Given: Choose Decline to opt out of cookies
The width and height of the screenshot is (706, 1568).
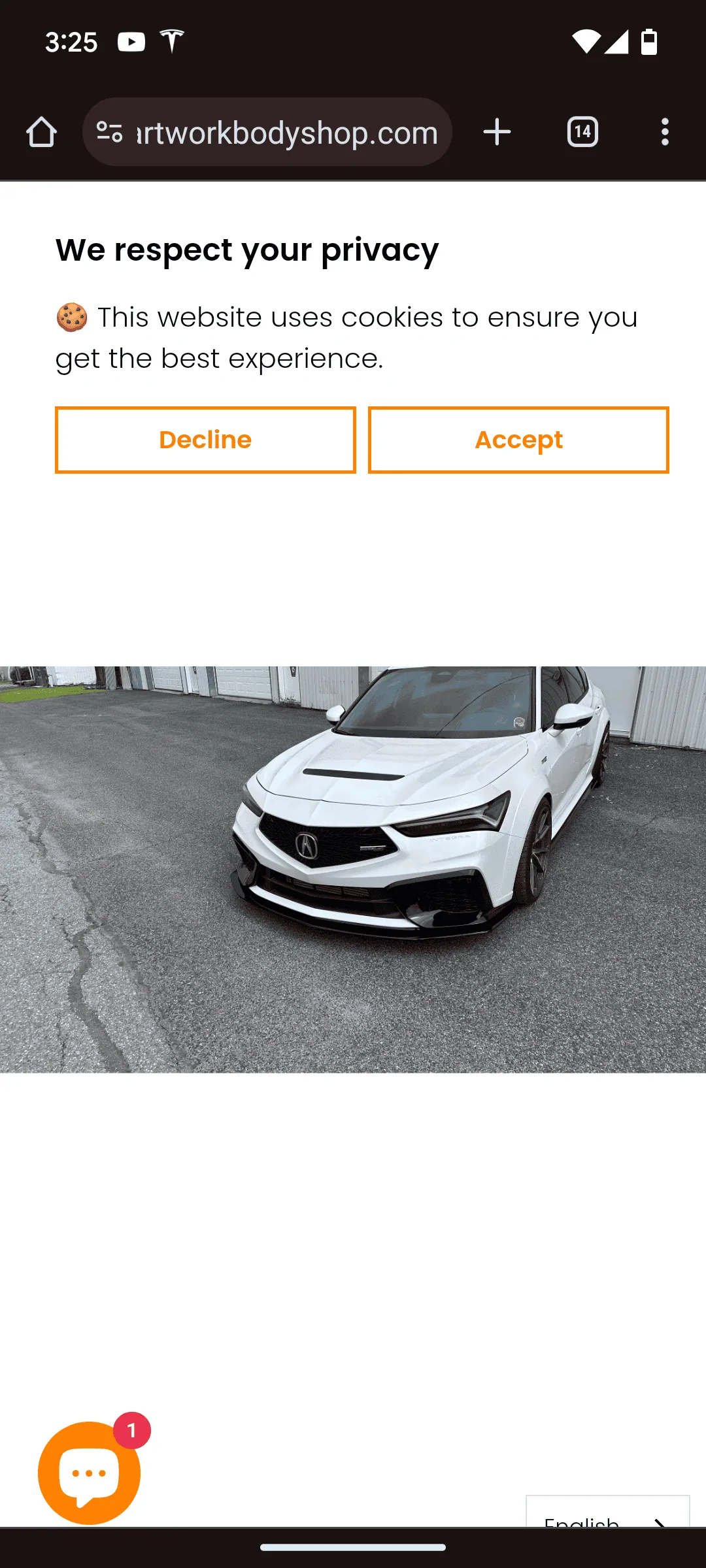Looking at the screenshot, I should click(x=205, y=439).
